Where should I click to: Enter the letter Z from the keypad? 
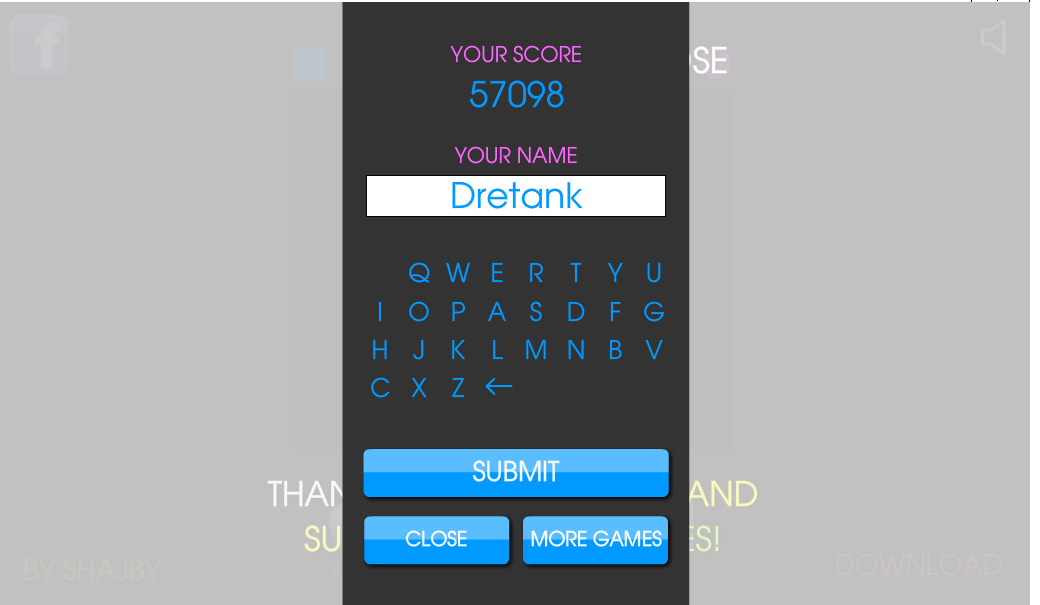[x=458, y=388]
